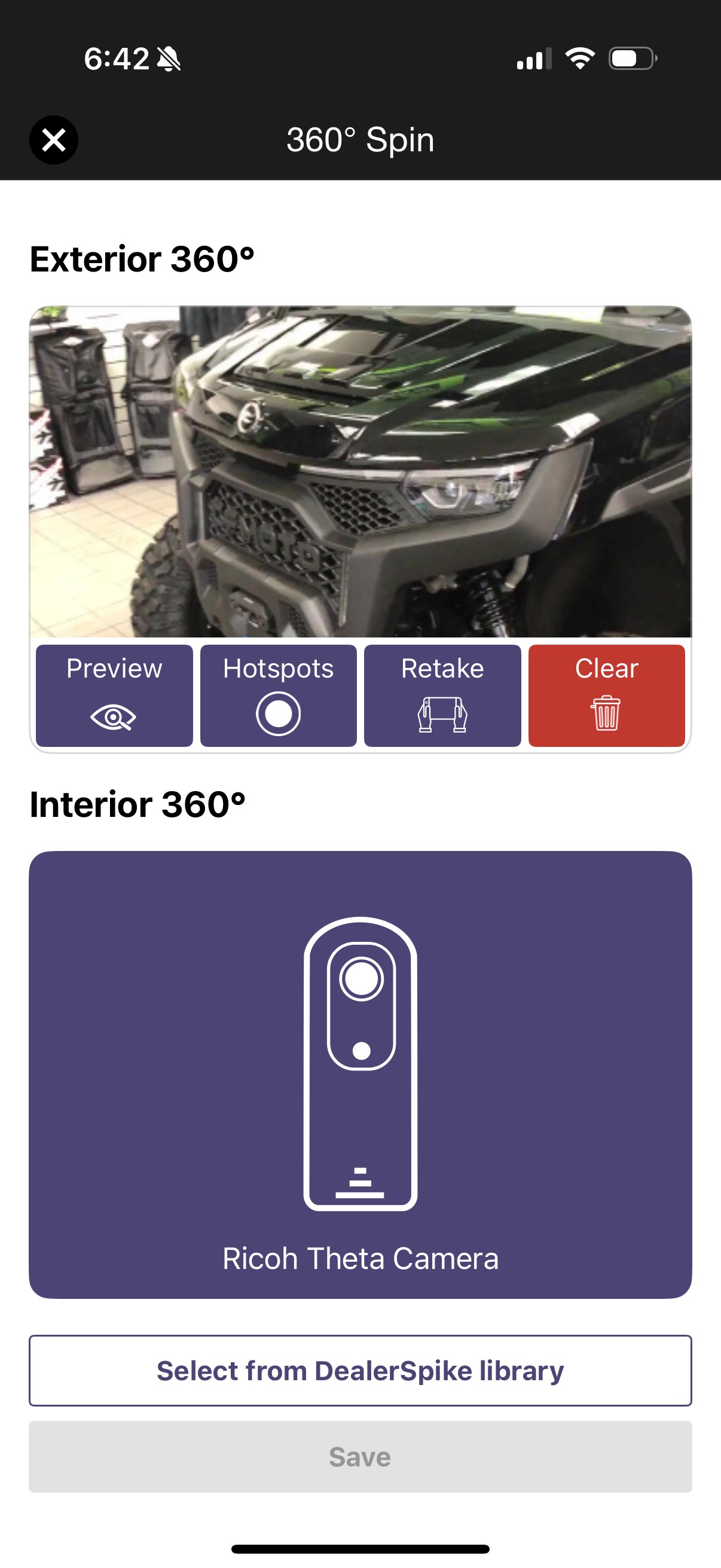Select from DealerSpike library
The height and width of the screenshot is (1568, 721).
[360, 1370]
